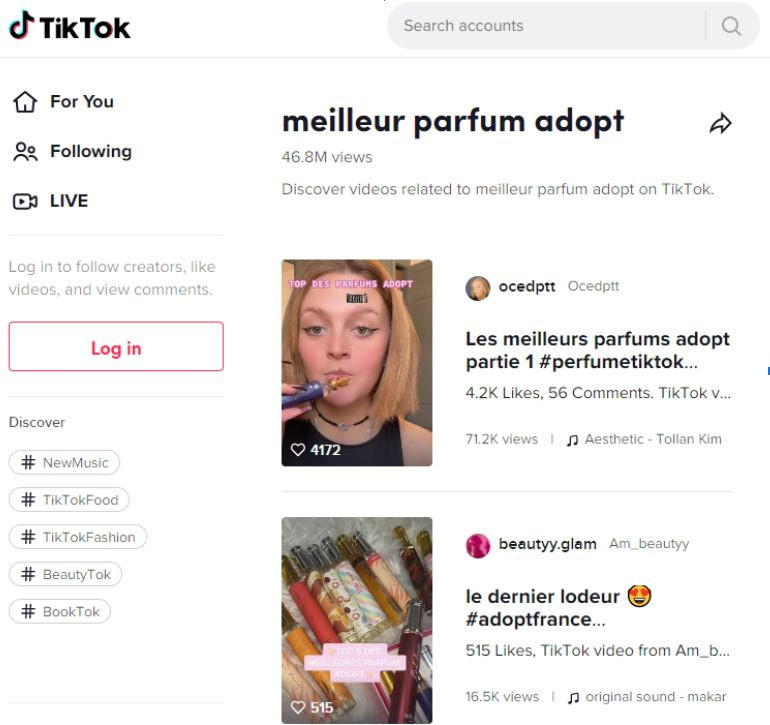Open the BookTok hashtag chip
Screen dimensions: 770x725
point(60,611)
